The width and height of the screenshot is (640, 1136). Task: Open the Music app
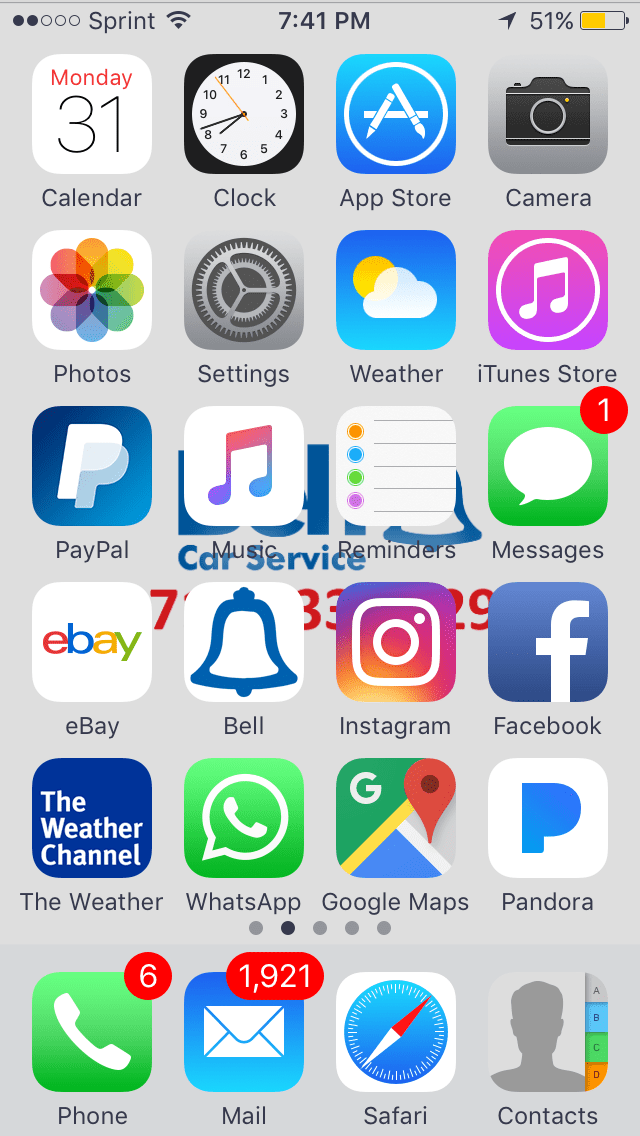click(244, 466)
